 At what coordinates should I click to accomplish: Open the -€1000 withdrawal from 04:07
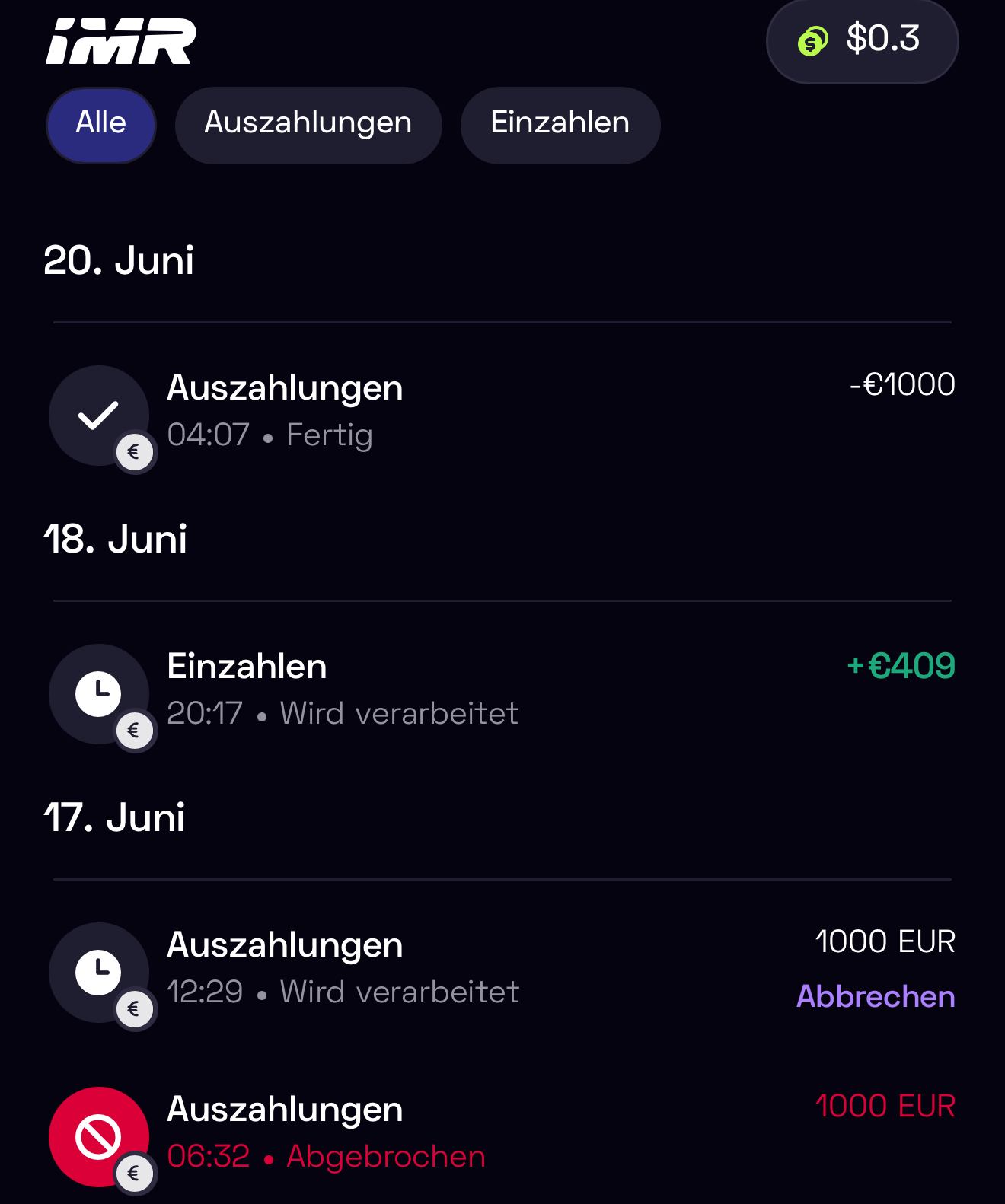[502, 412]
